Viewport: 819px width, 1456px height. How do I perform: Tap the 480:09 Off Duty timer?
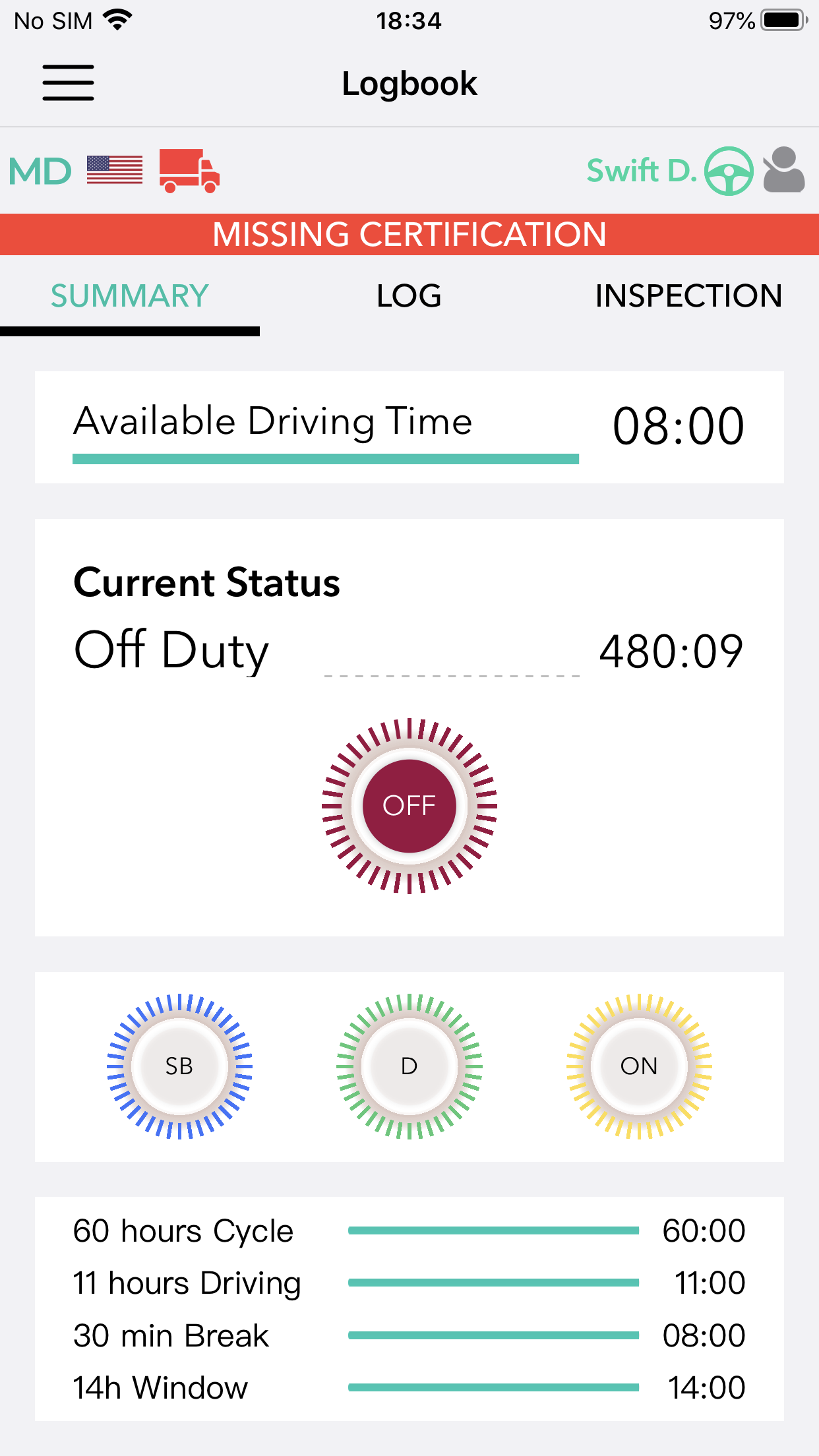[x=671, y=652]
